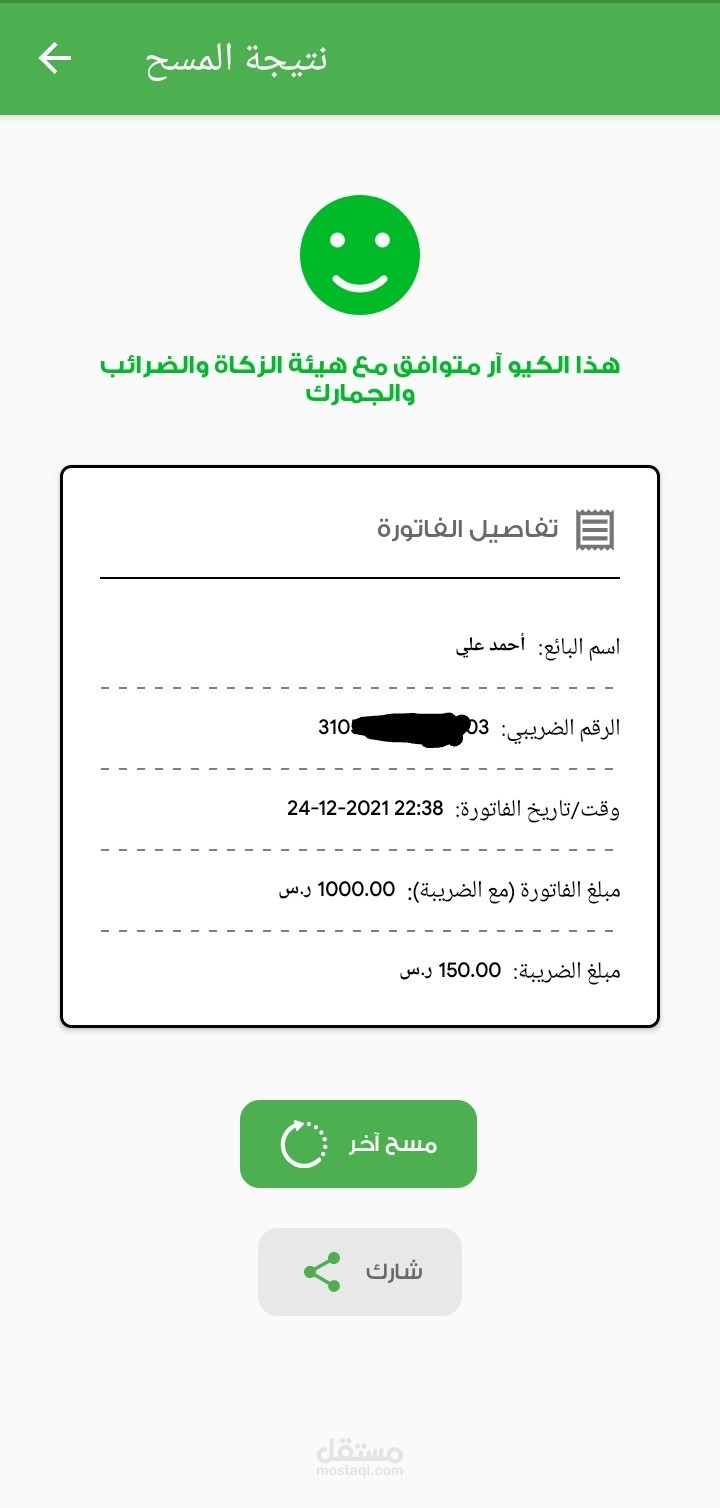The height and width of the screenshot is (1508, 720).
Task: Tap مسح آخر to scan another code
Action: 358,1144
